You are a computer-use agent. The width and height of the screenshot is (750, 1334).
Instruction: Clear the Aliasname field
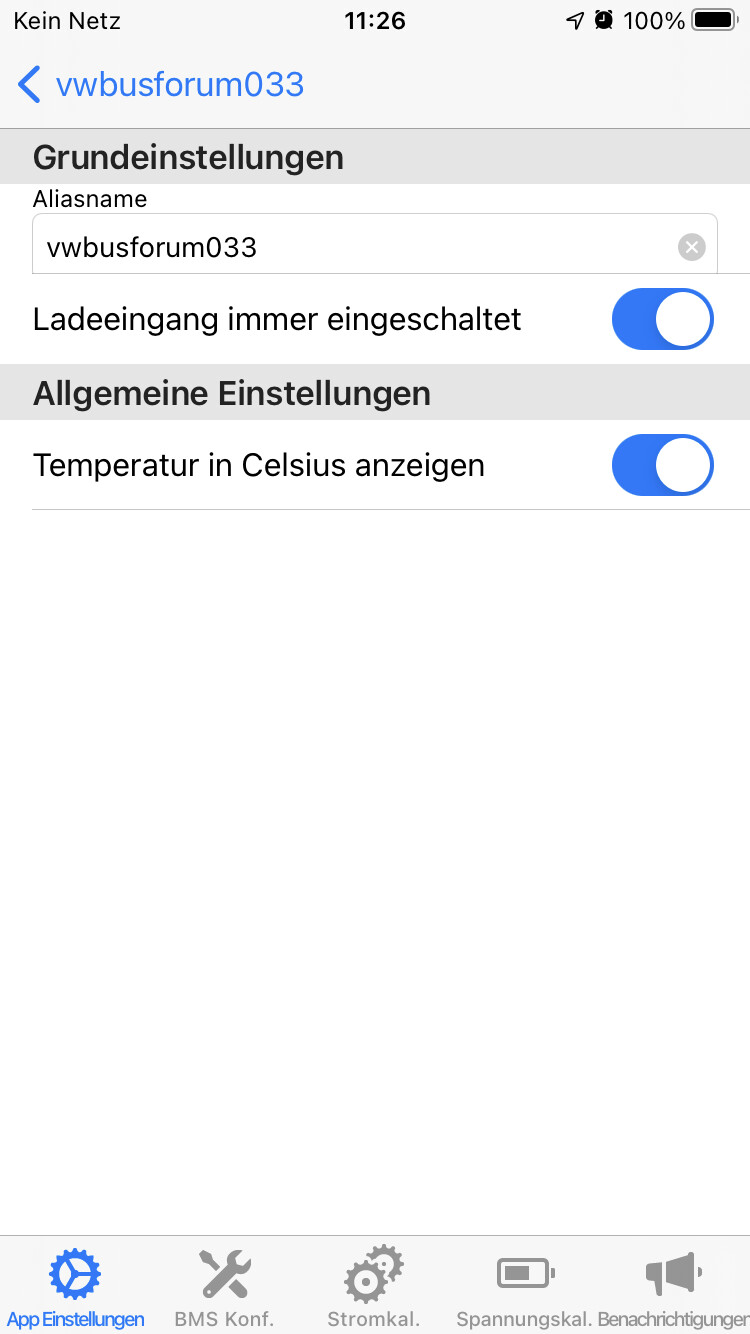pos(691,246)
